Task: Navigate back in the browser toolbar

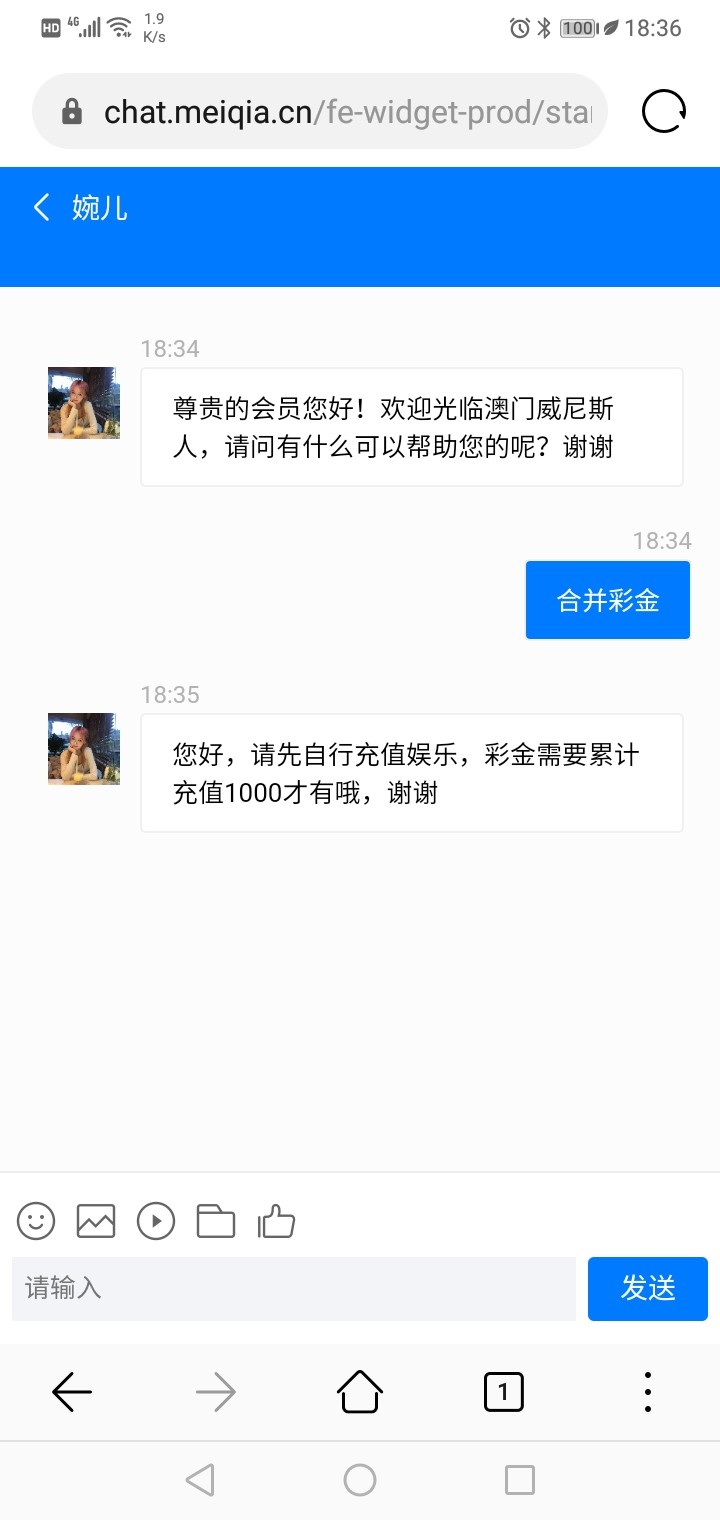Action: pyautogui.click(x=72, y=1391)
